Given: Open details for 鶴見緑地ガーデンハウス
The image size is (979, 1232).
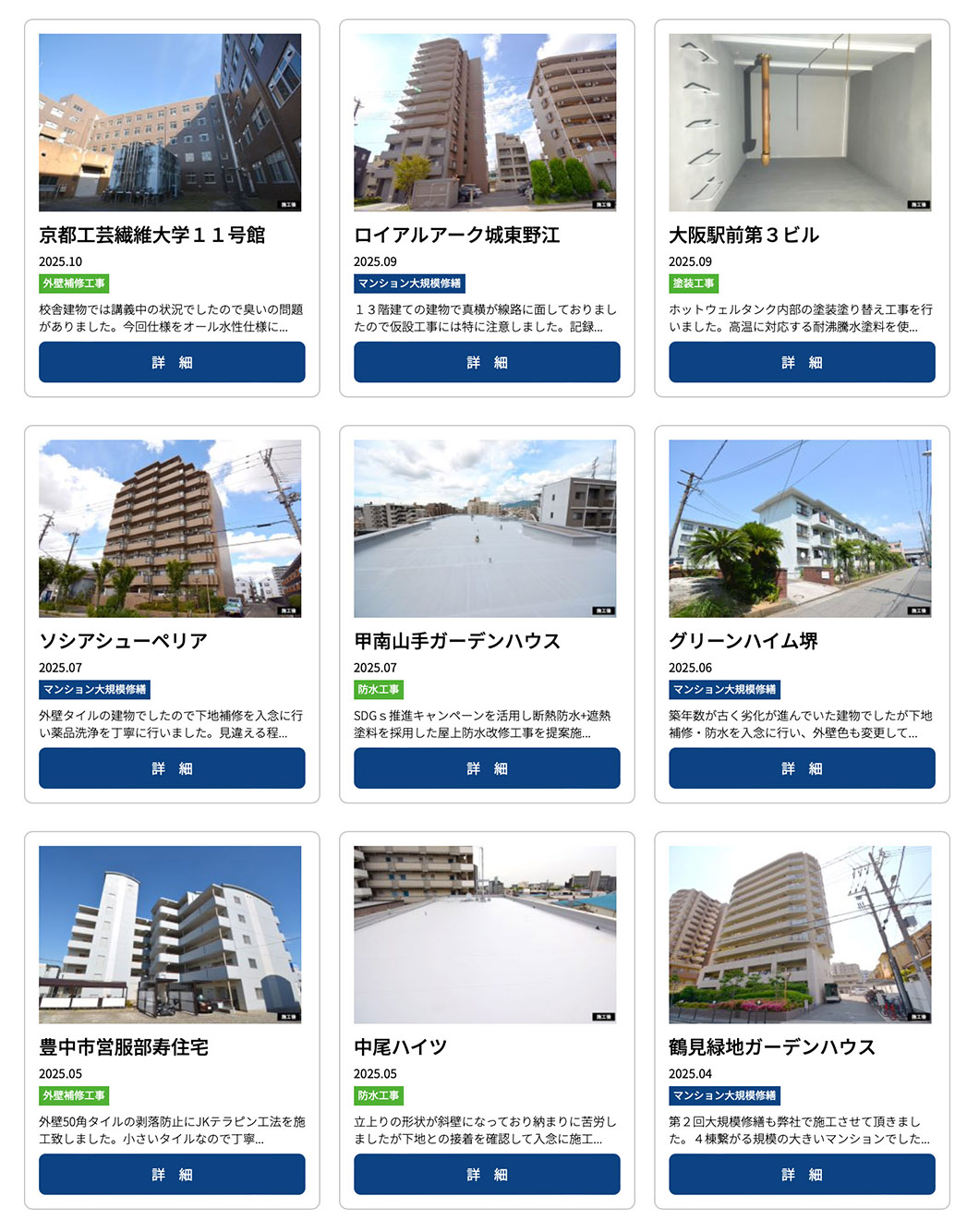Looking at the screenshot, I should [802, 1174].
